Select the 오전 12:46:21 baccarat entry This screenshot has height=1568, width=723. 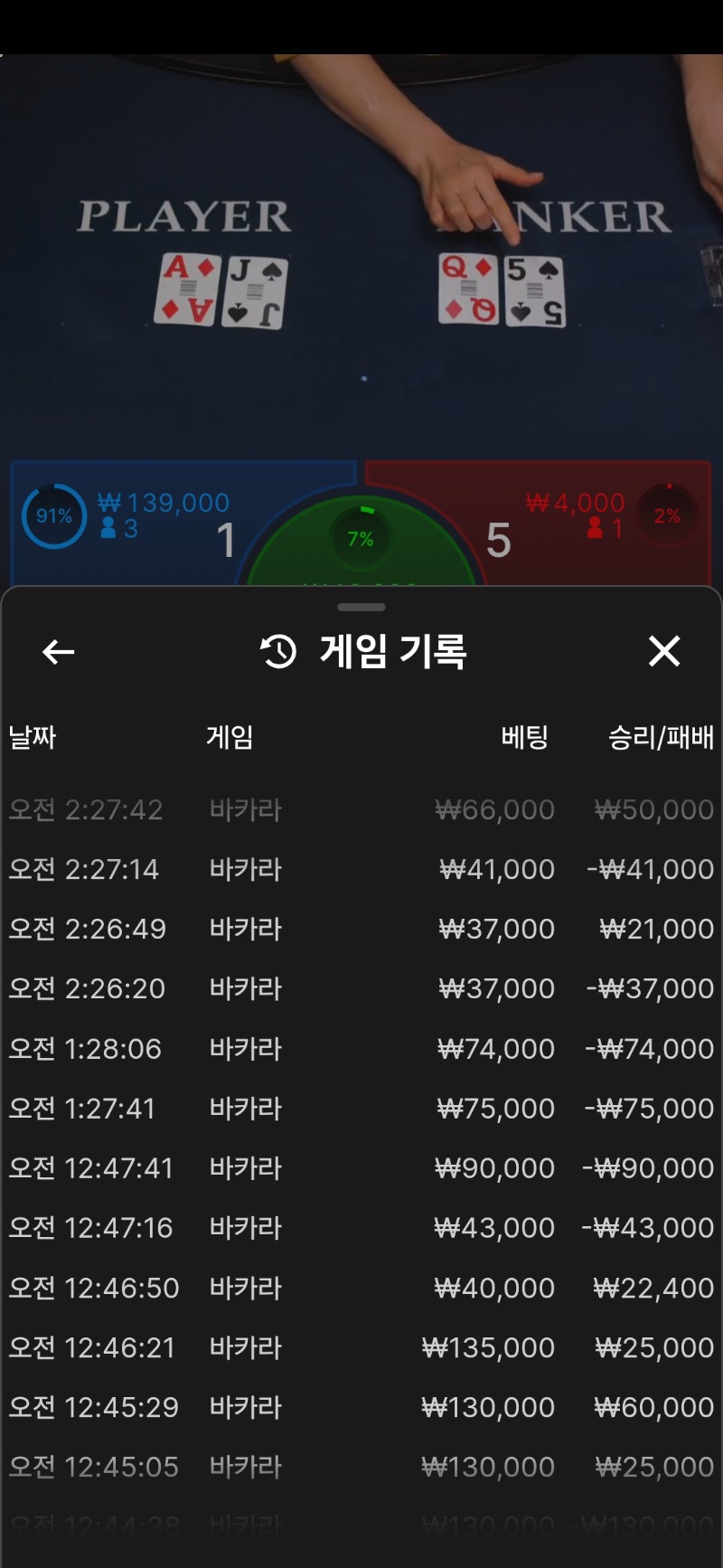point(361,1347)
